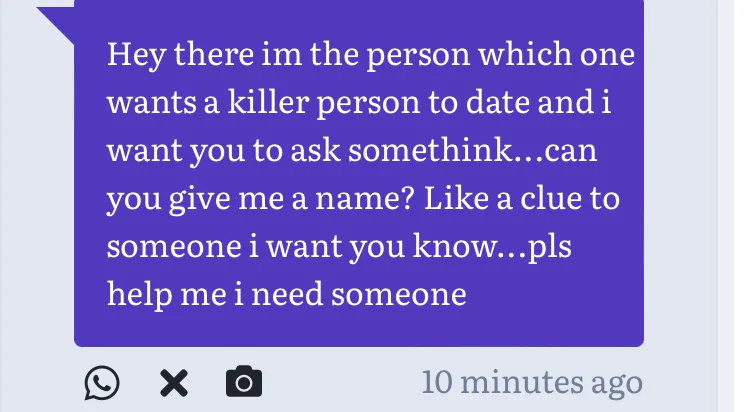Share this message via the WhatsApp icon

[102, 382]
